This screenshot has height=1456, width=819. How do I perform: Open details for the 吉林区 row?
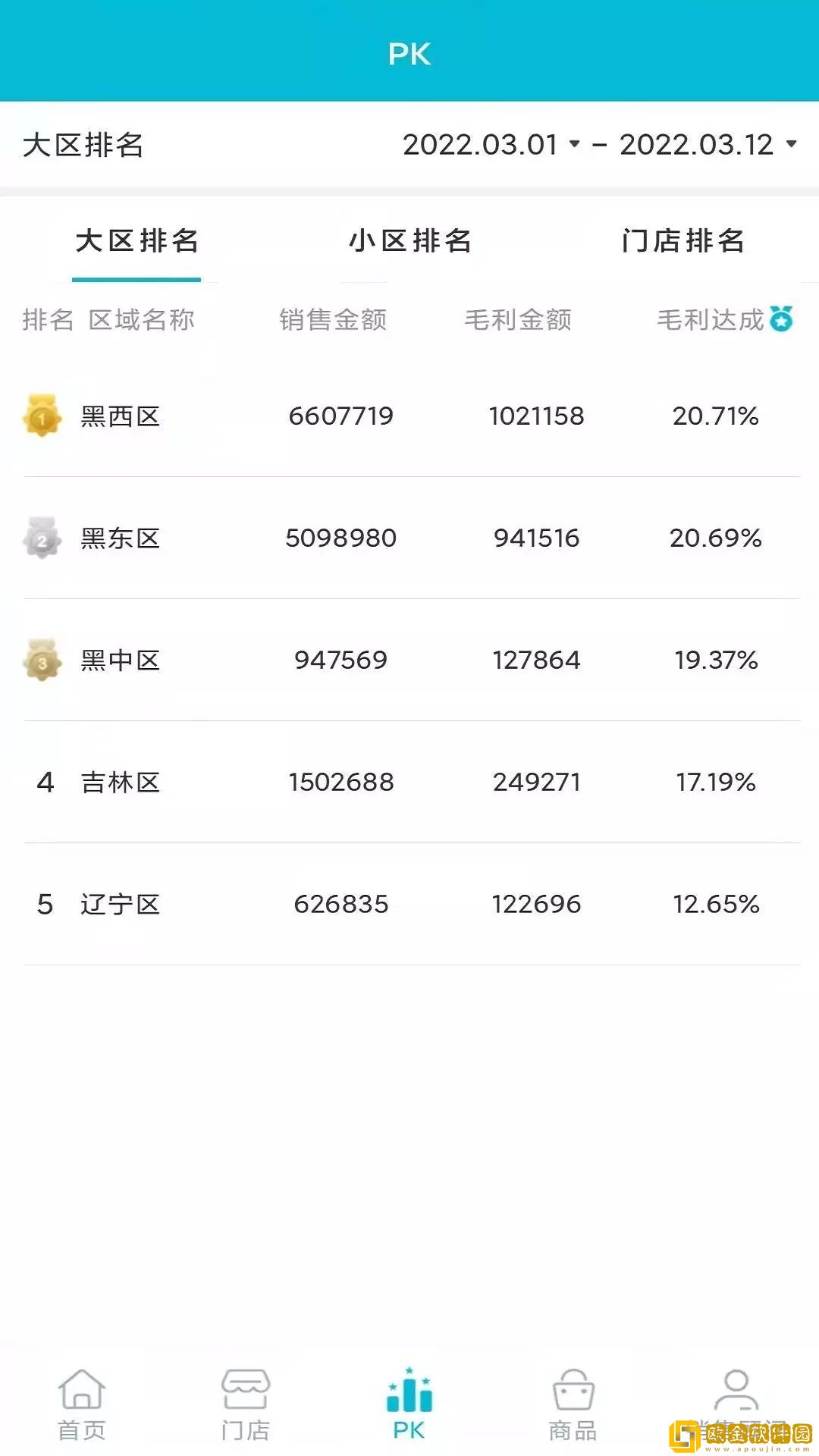pyautogui.click(x=409, y=782)
